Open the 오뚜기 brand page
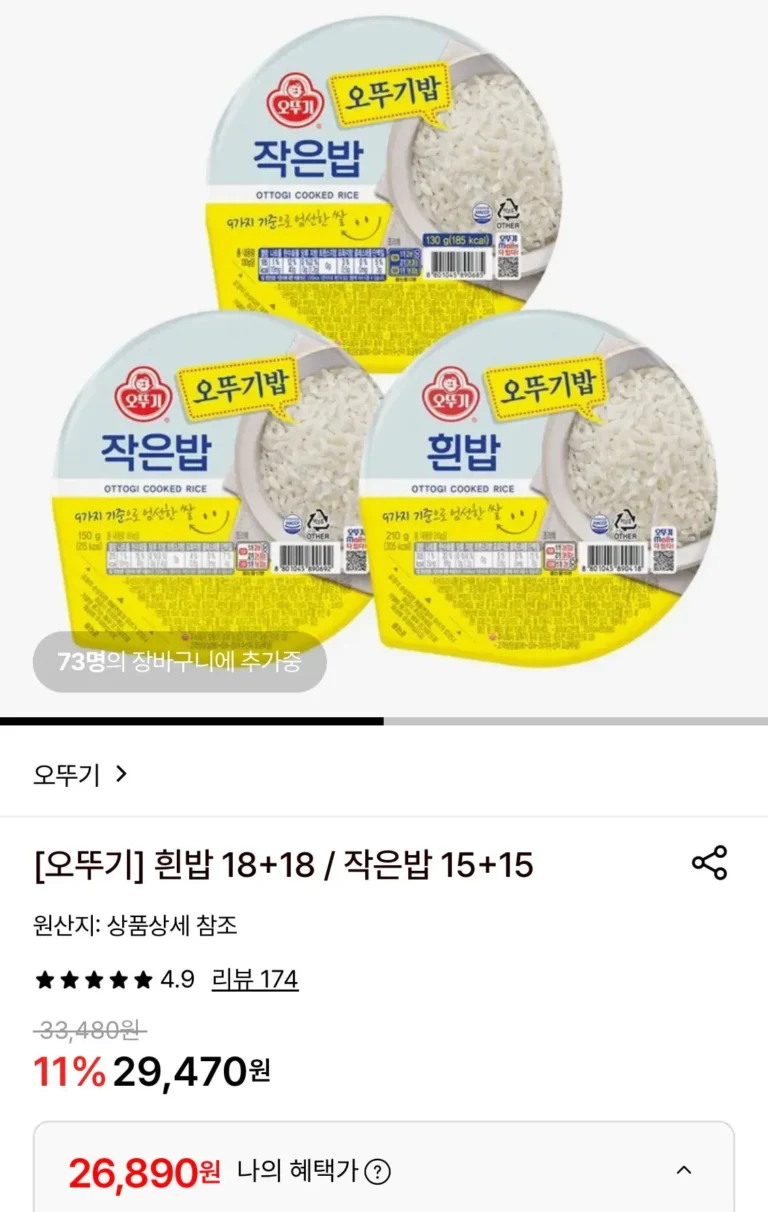 point(80,774)
